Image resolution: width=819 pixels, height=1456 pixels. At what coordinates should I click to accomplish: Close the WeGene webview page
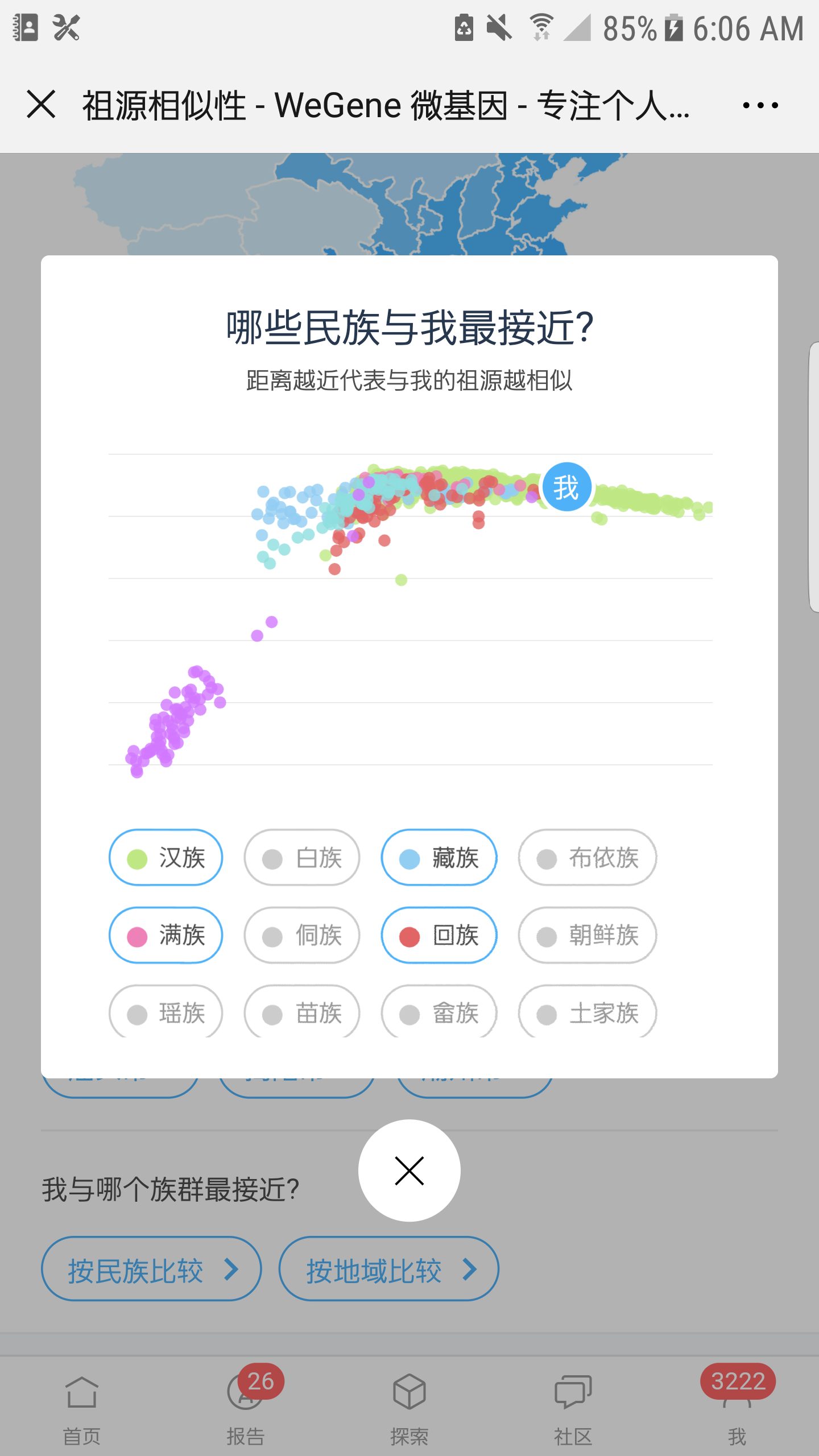42,105
